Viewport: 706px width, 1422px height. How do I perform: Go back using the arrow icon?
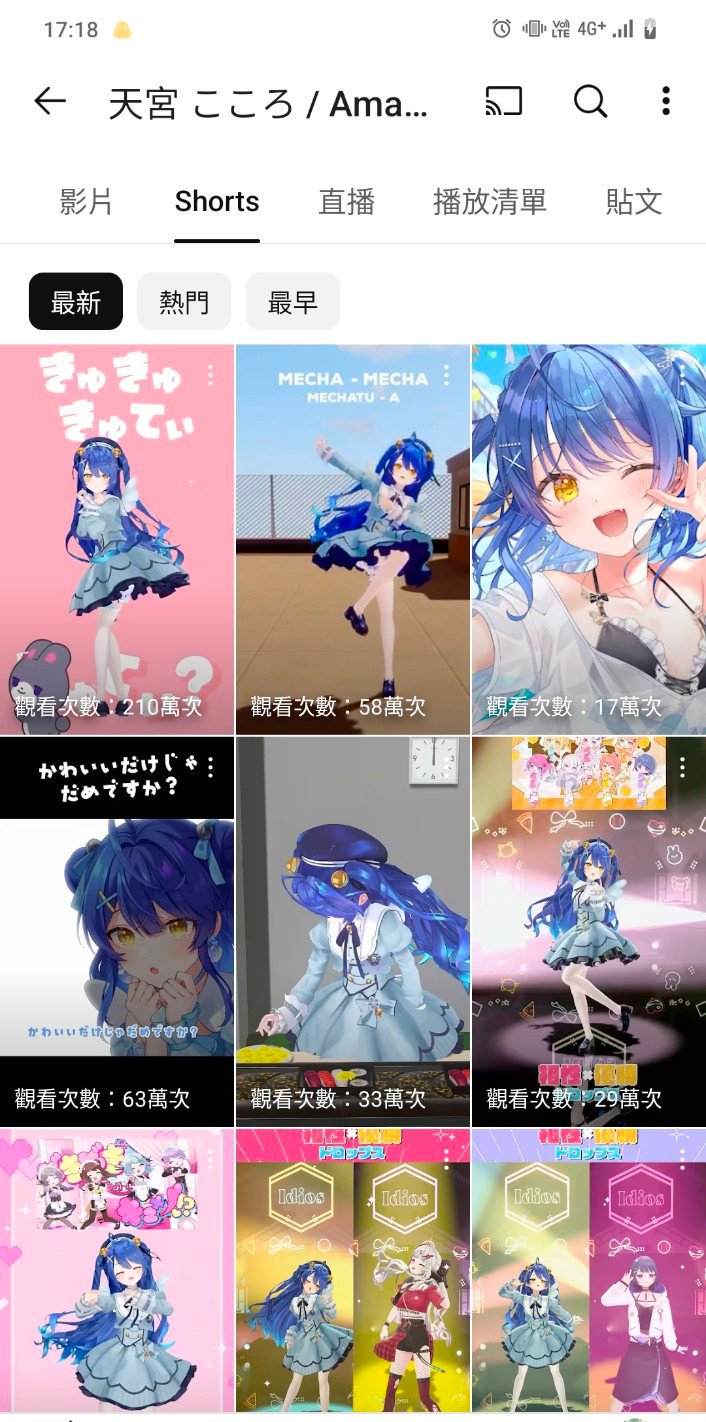pos(50,101)
